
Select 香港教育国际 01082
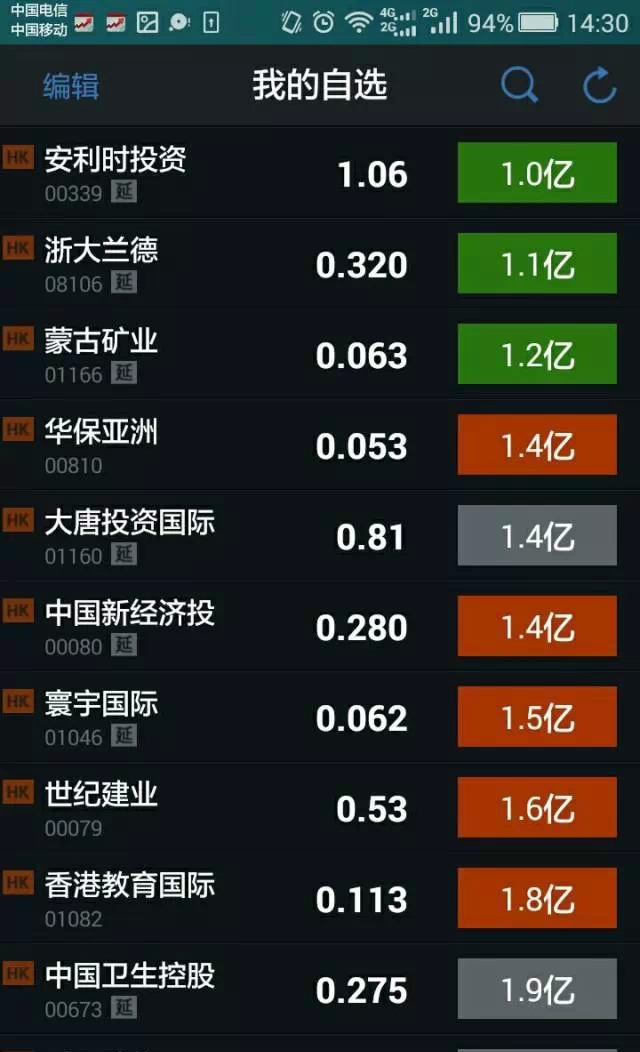coord(320,899)
